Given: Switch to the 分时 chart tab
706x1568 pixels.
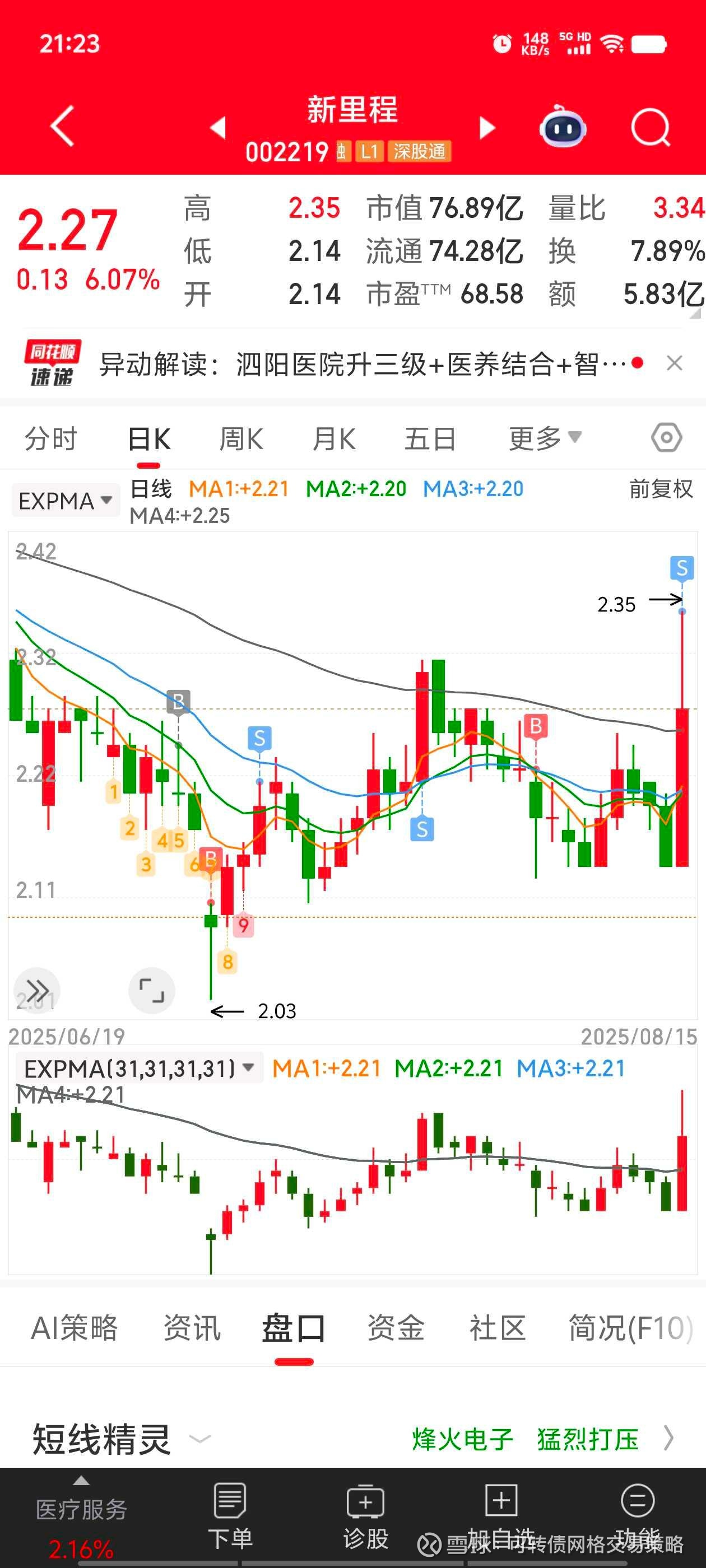Looking at the screenshot, I should coord(50,439).
